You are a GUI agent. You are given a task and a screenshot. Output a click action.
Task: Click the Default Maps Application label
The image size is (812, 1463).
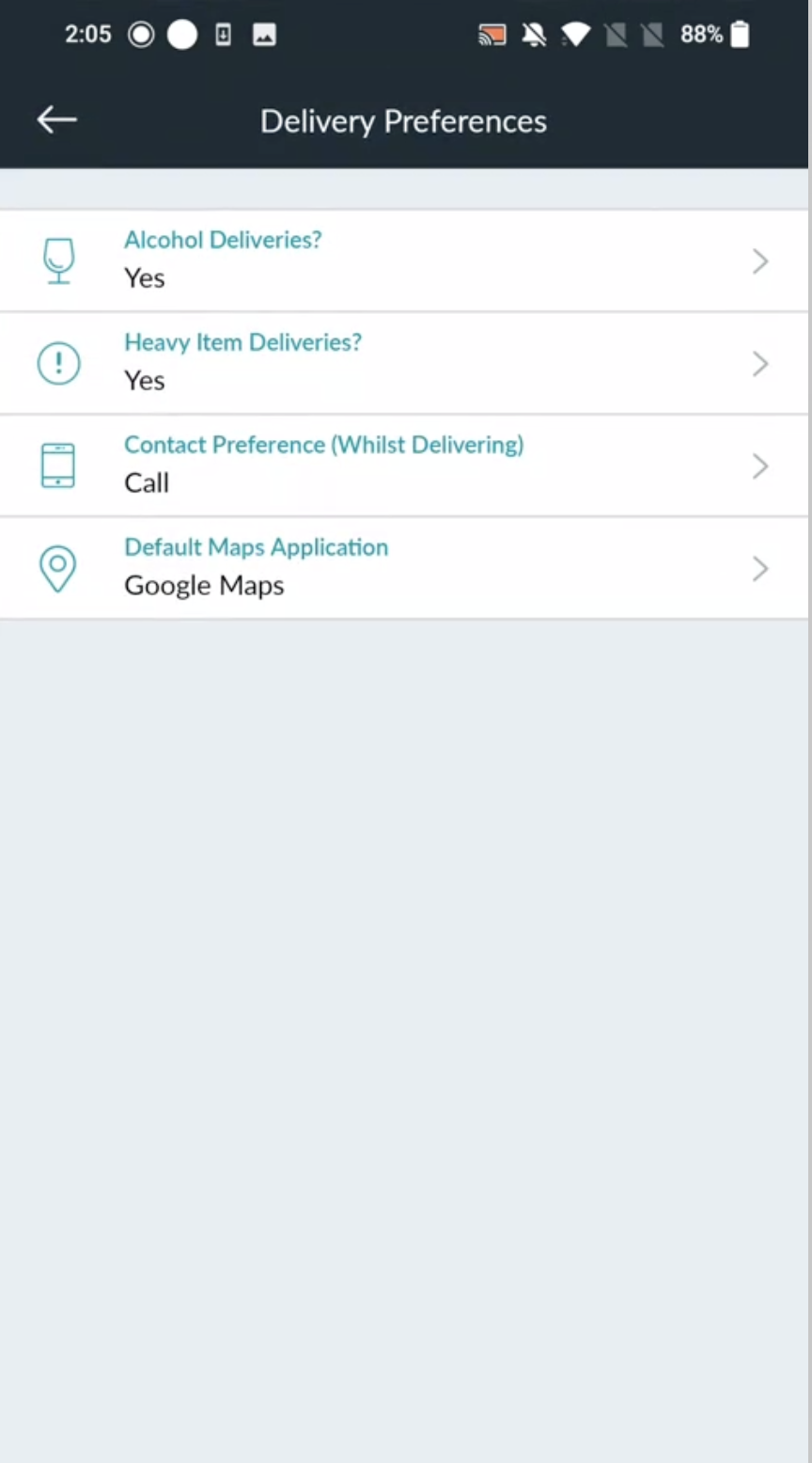(256, 547)
